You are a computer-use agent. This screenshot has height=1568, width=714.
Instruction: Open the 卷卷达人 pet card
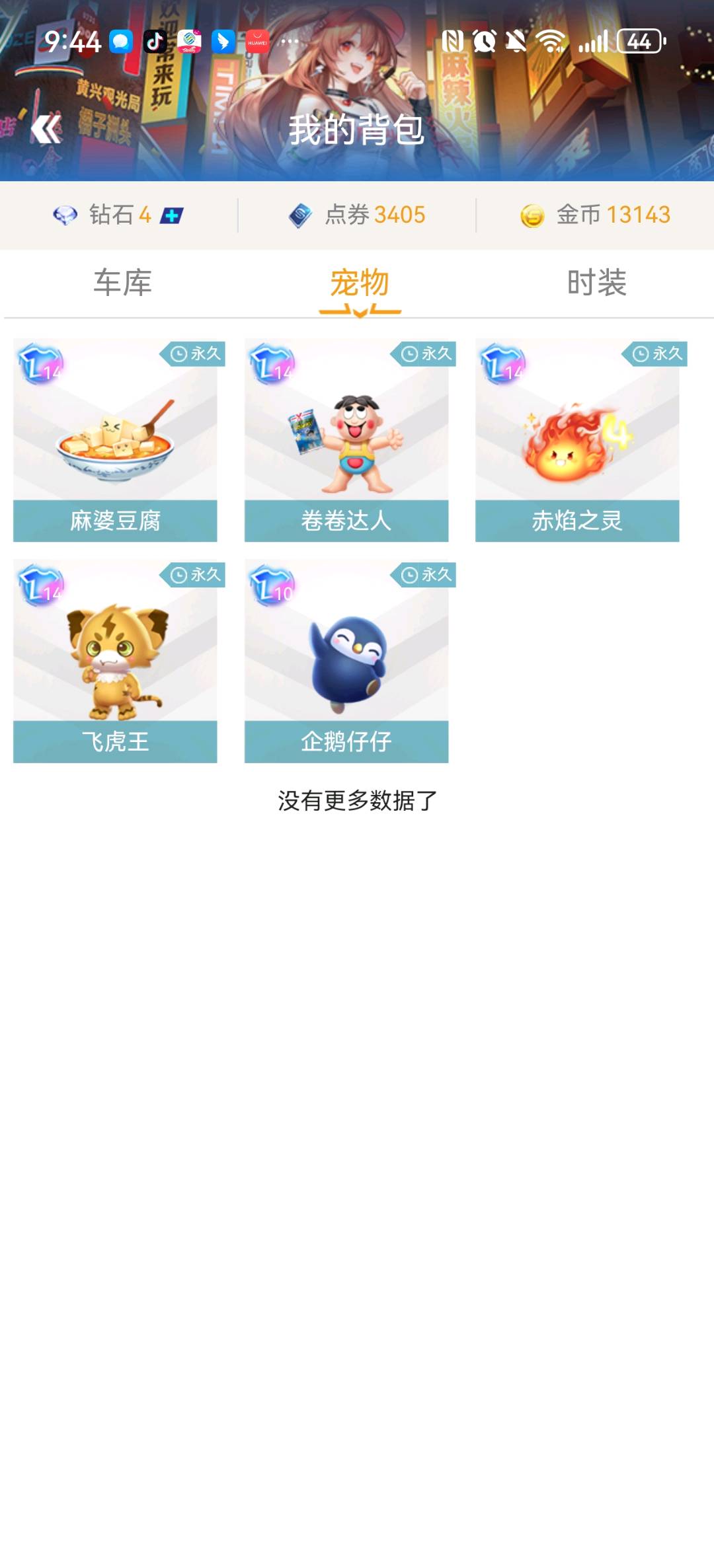tap(346, 440)
